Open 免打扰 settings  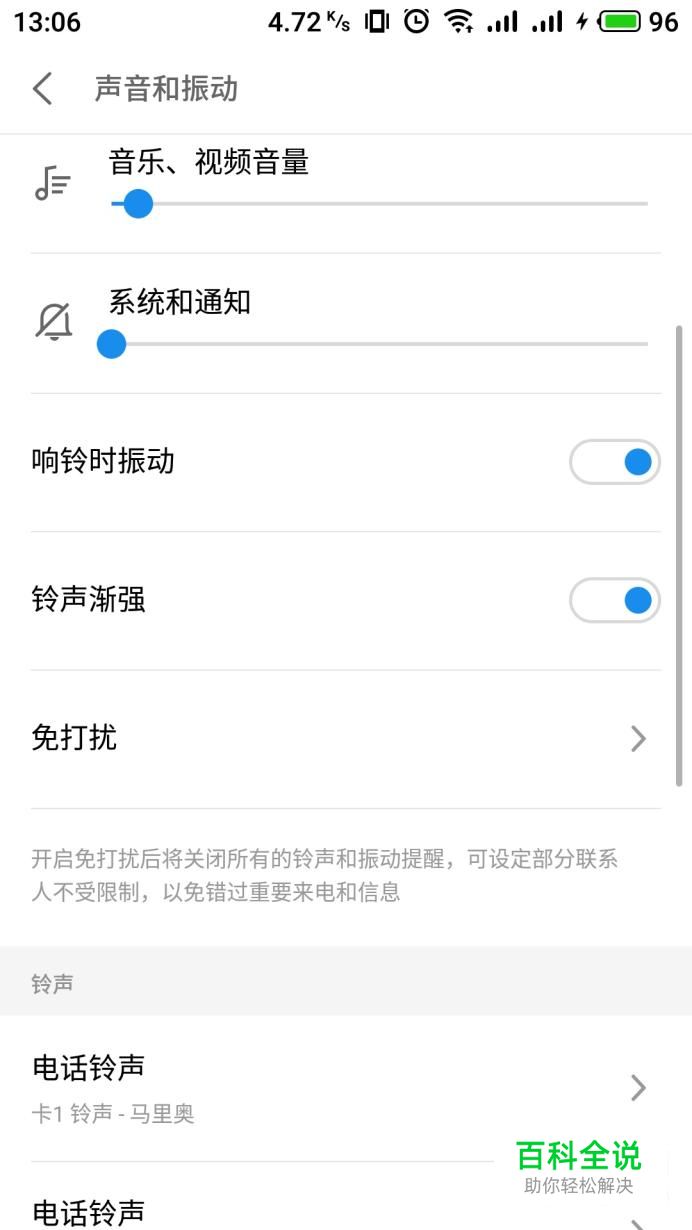click(x=340, y=739)
